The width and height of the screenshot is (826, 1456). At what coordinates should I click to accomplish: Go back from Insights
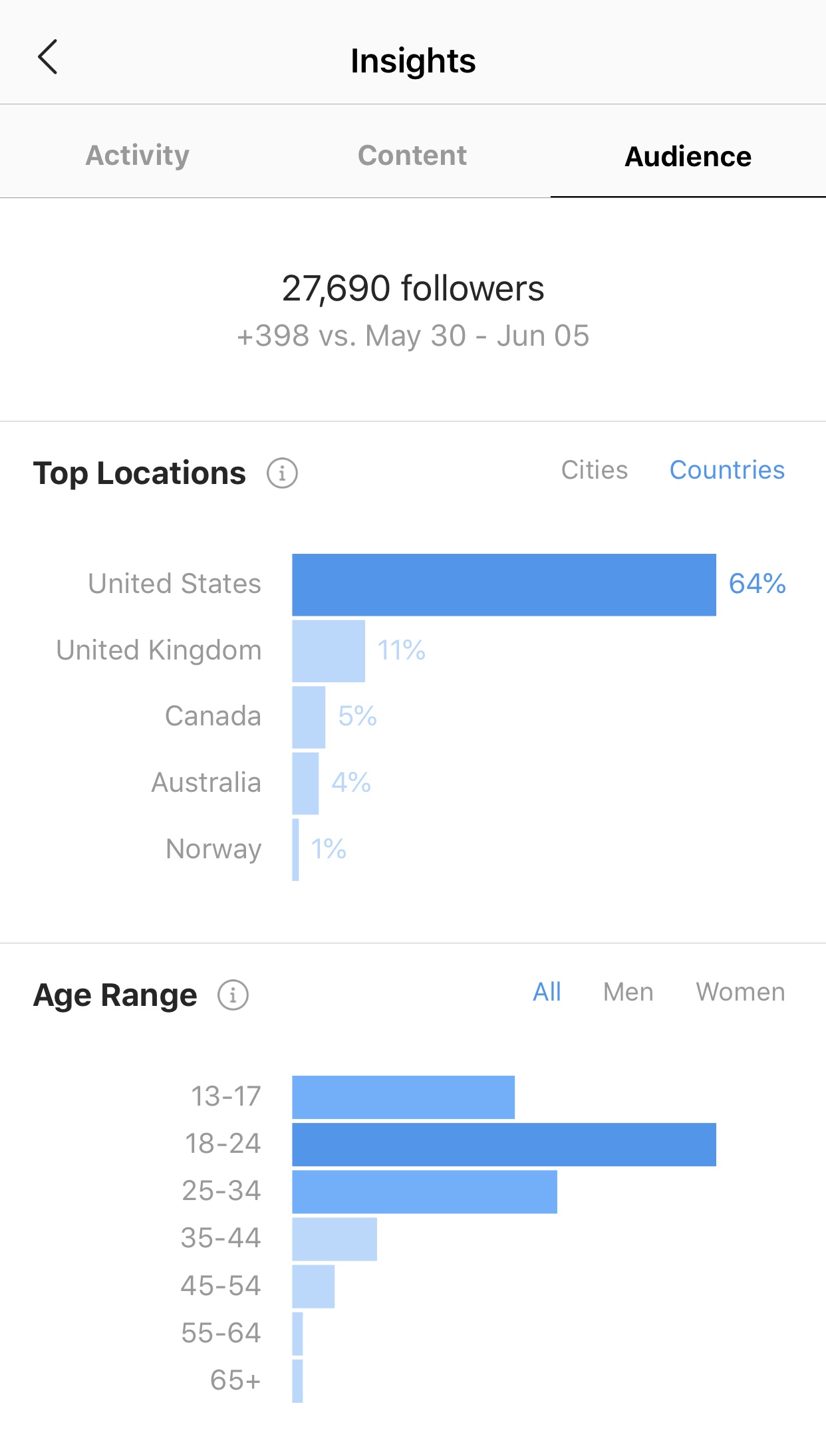point(48,57)
